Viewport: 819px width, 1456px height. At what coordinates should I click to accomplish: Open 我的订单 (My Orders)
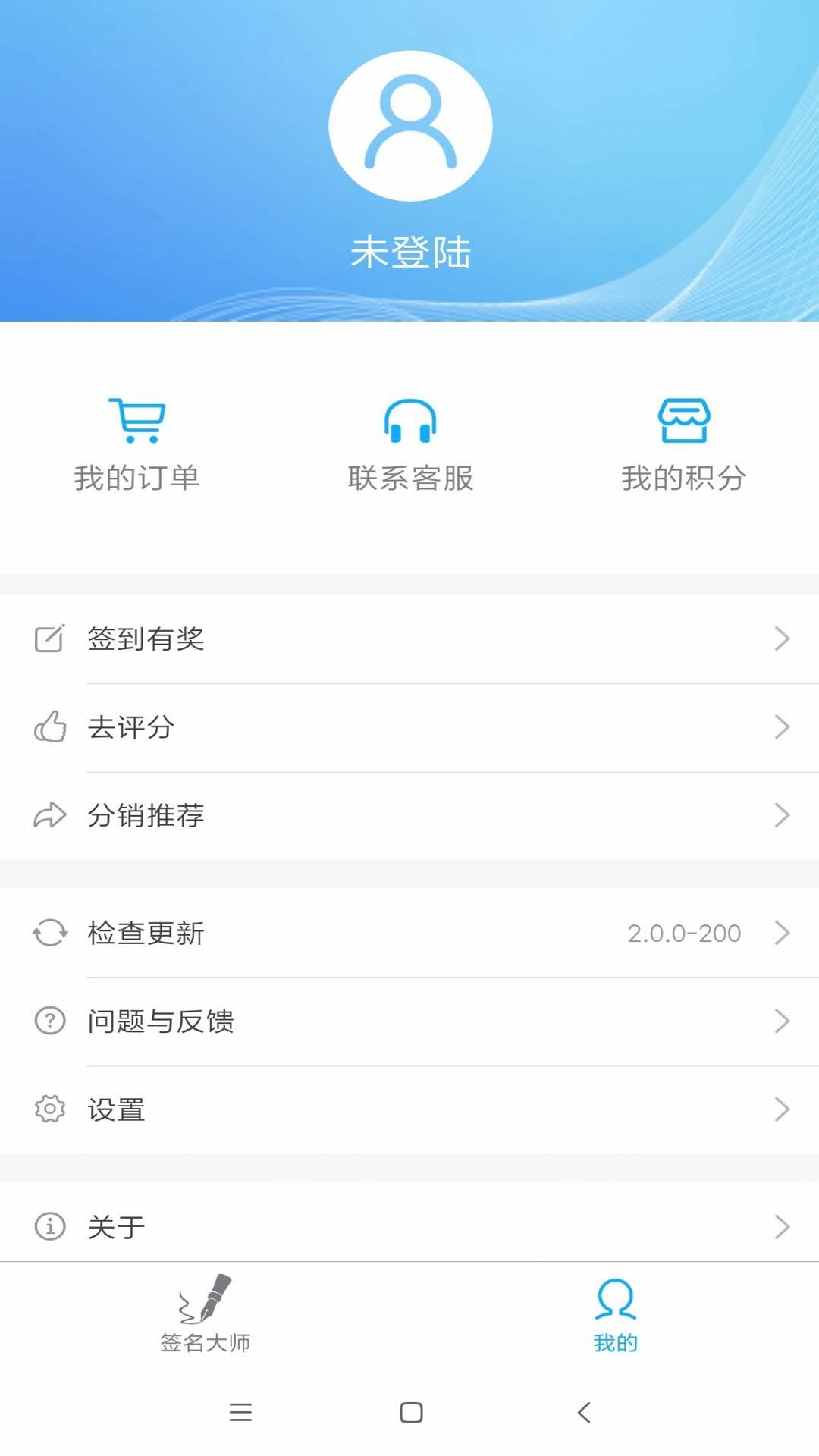[x=137, y=444]
